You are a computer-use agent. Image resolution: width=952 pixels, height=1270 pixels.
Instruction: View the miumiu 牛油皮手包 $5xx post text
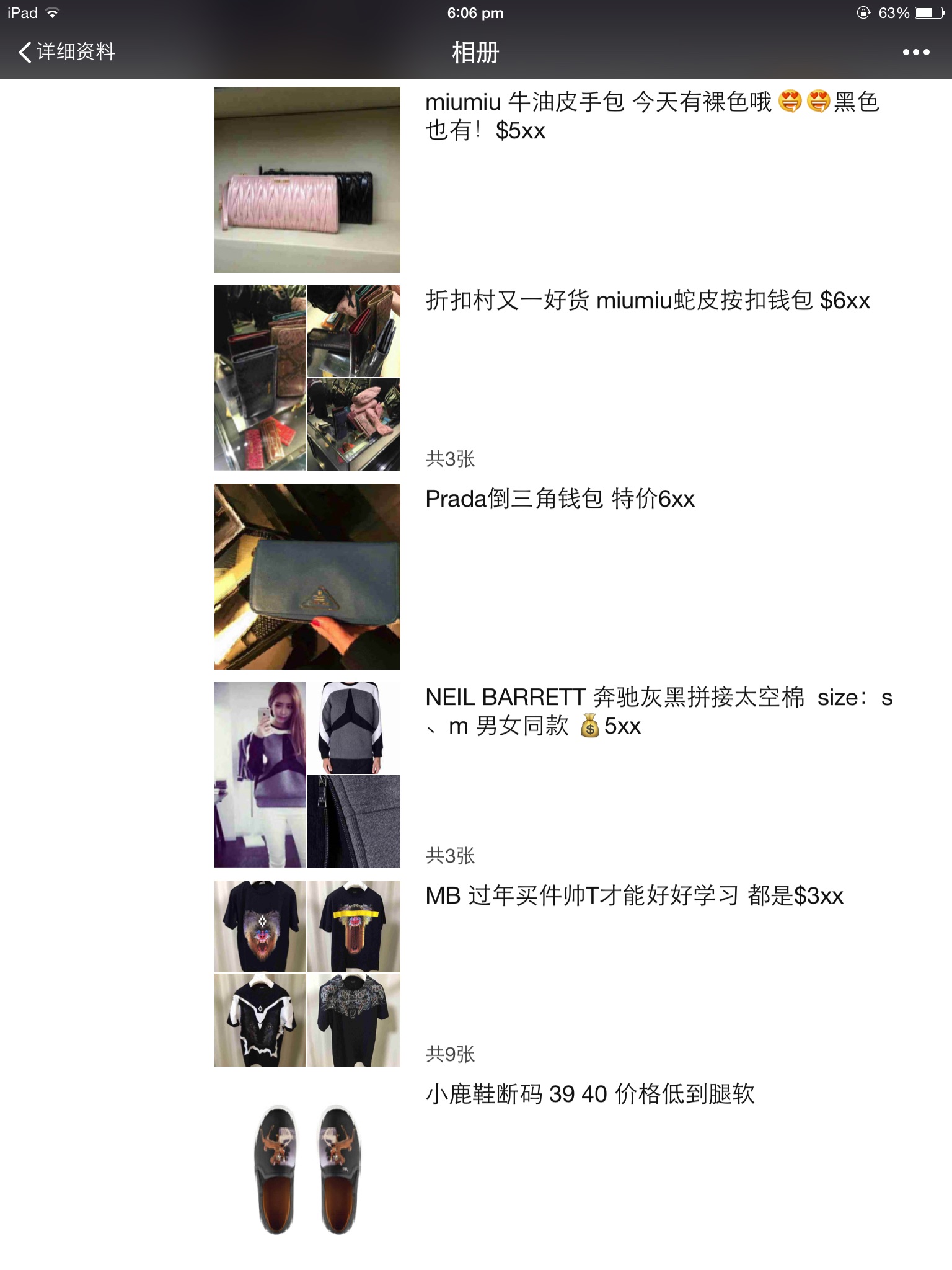(651, 116)
